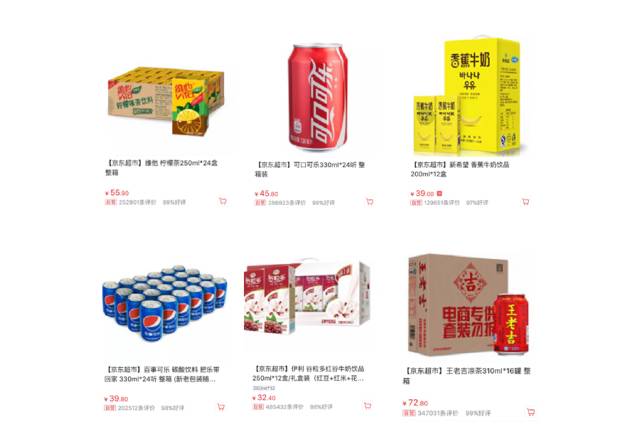Add 百事可乐 to the shopping cart
The image size is (640, 427).
point(221,407)
